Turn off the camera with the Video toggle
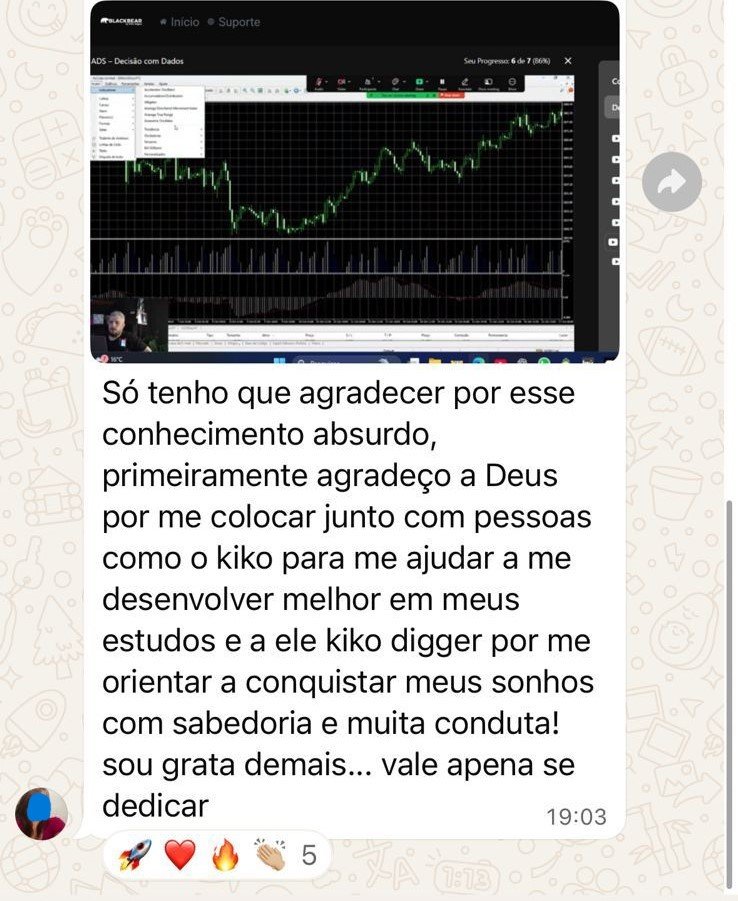The image size is (738, 901). (x=342, y=80)
